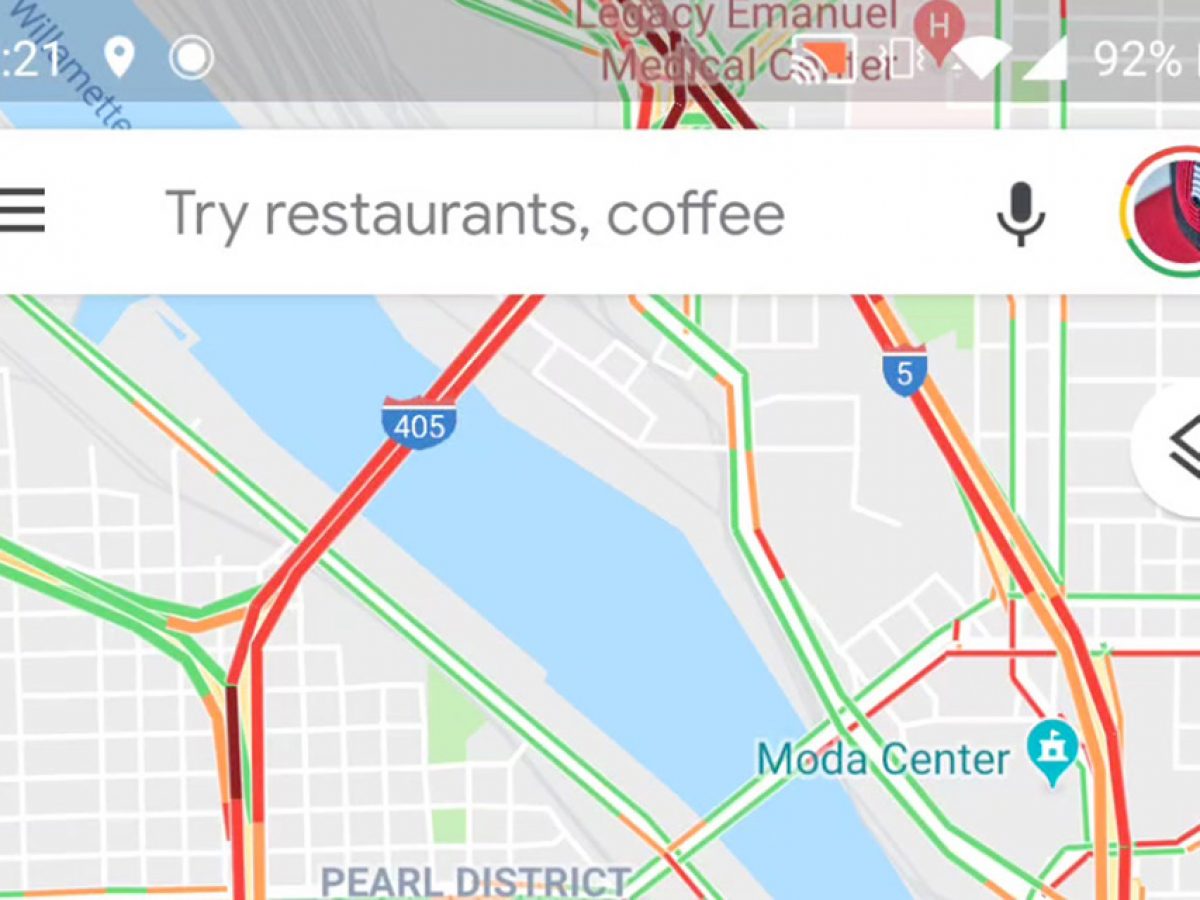This screenshot has height=900, width=1200.
Task: Select the Moda Center place marker
Action: (1053, 750)
